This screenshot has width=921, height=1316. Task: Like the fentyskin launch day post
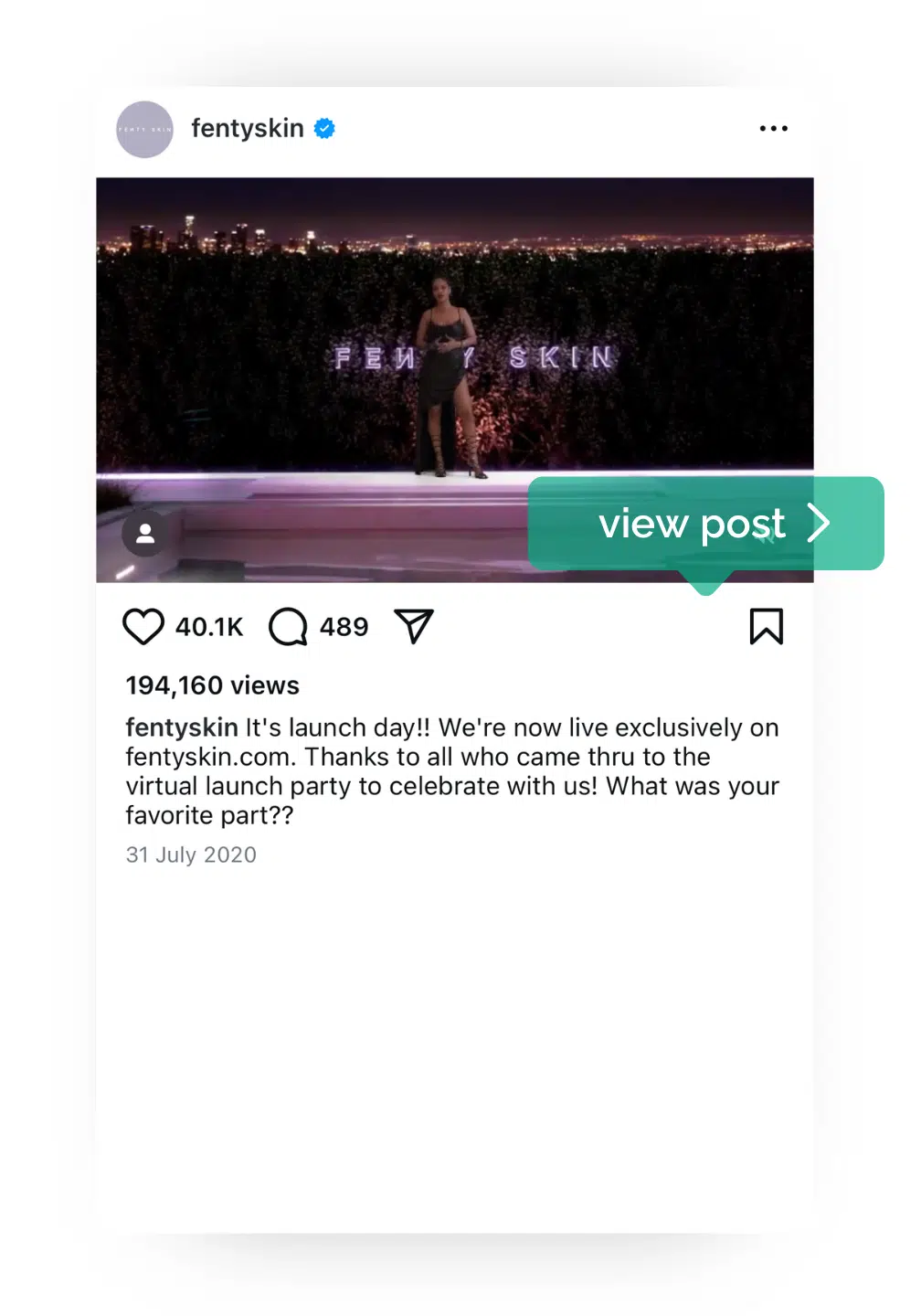143,627
